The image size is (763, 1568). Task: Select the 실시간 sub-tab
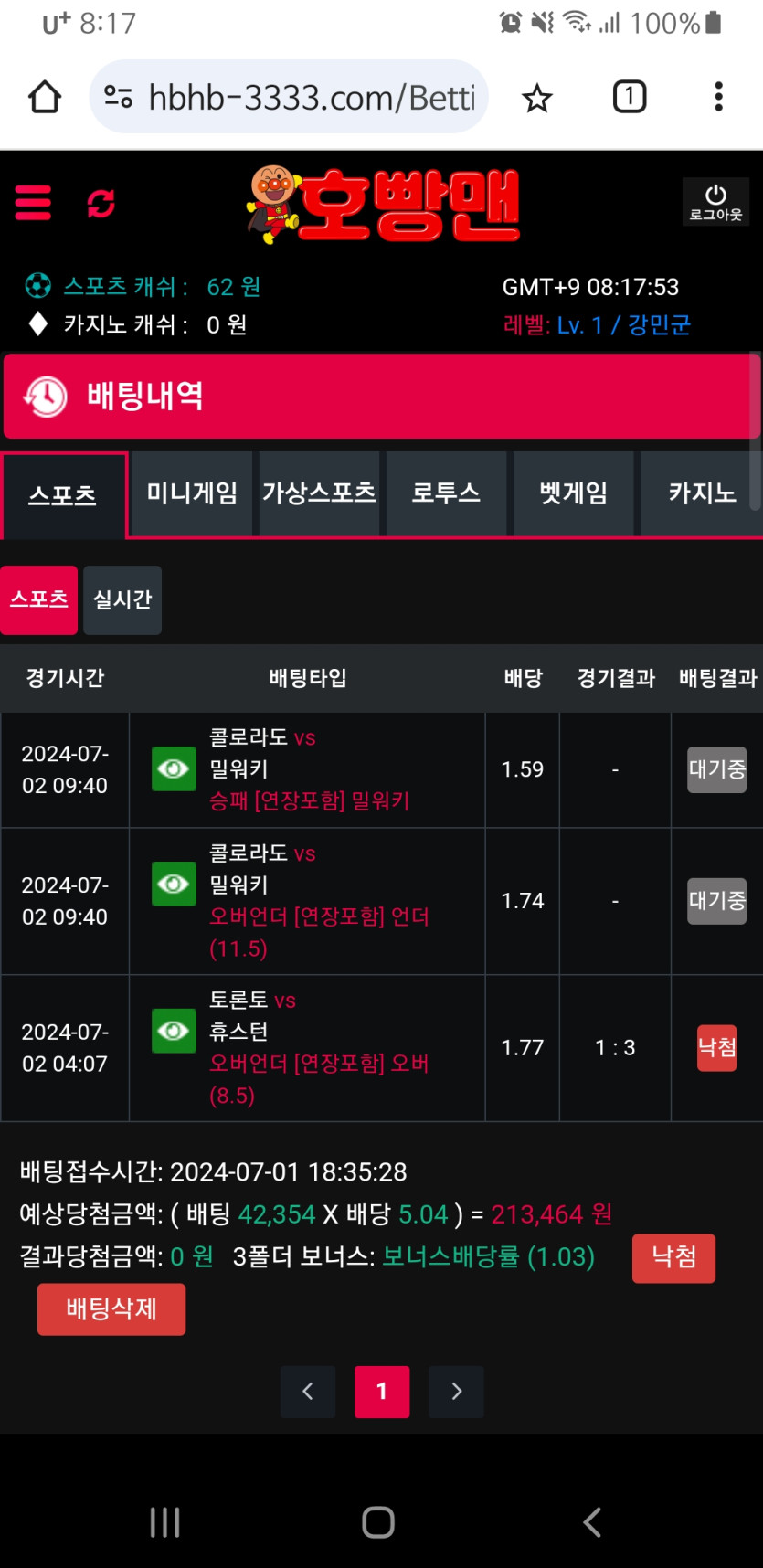[x=122, y=600]
